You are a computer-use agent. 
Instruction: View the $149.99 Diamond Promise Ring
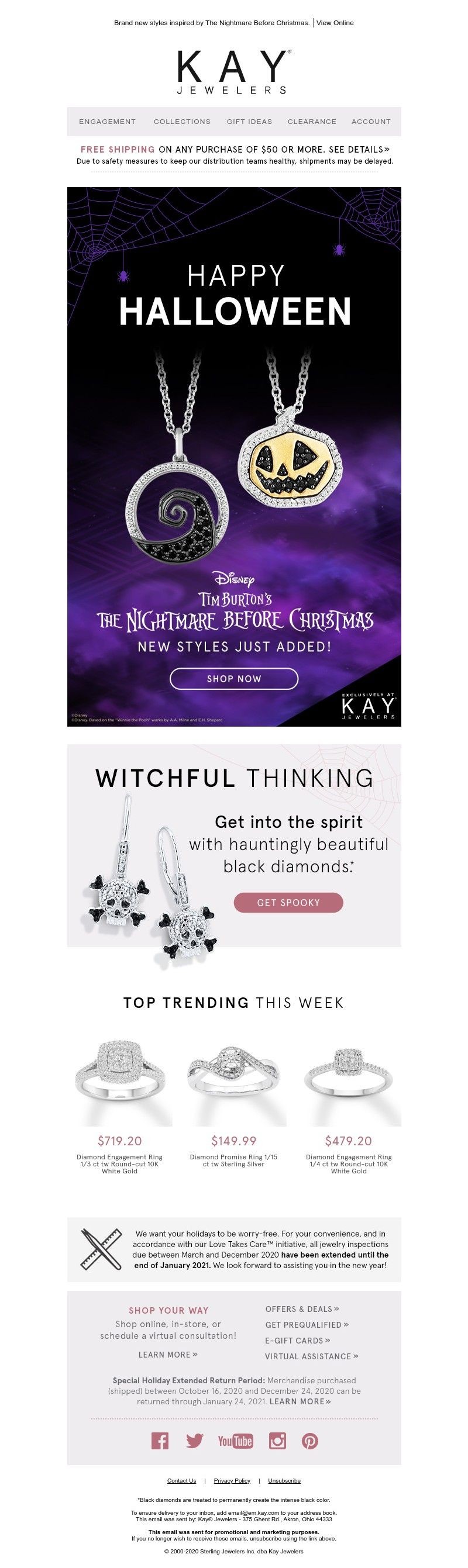[233, 1083]
